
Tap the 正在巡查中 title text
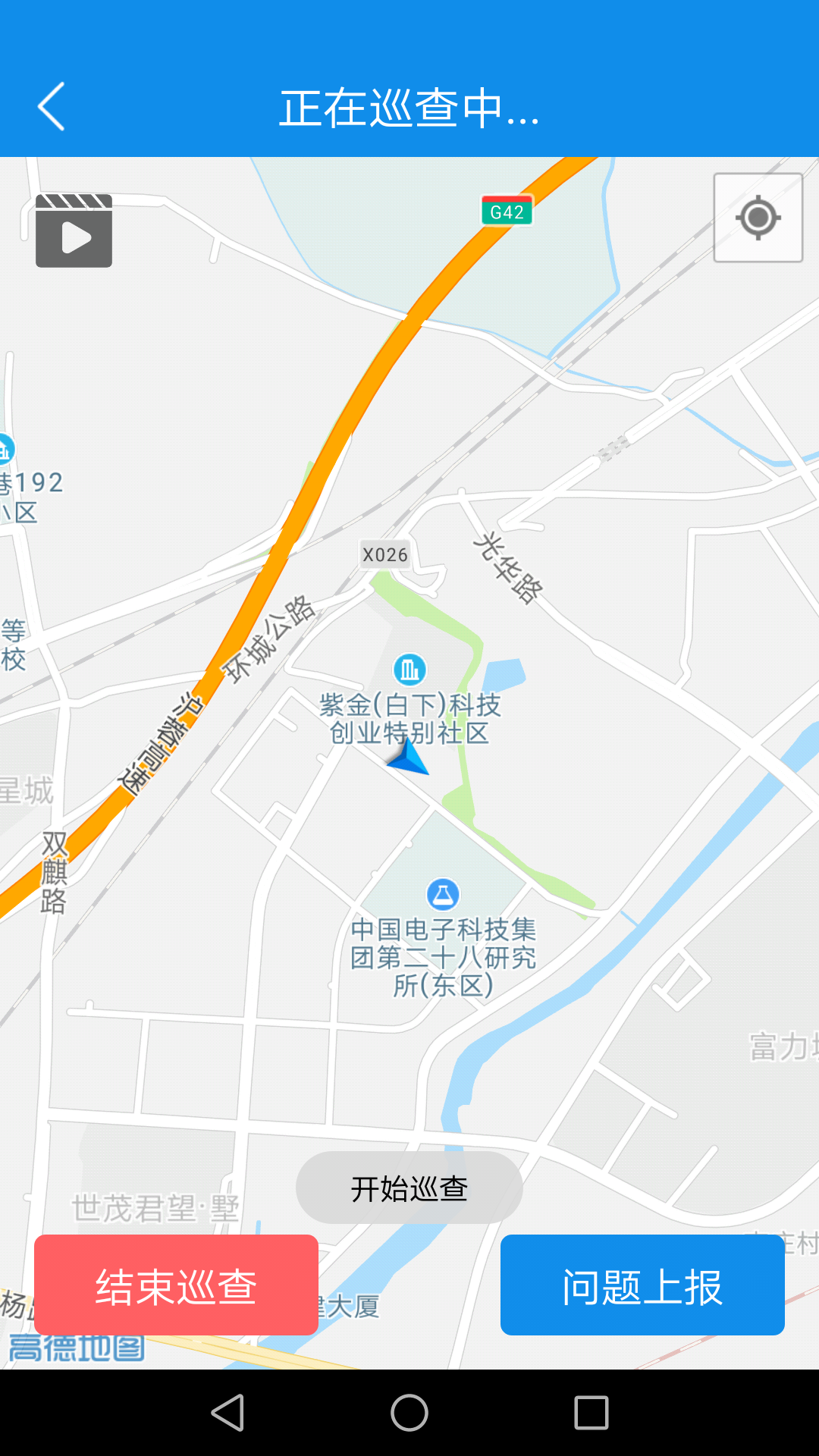(x=409, y=110)
